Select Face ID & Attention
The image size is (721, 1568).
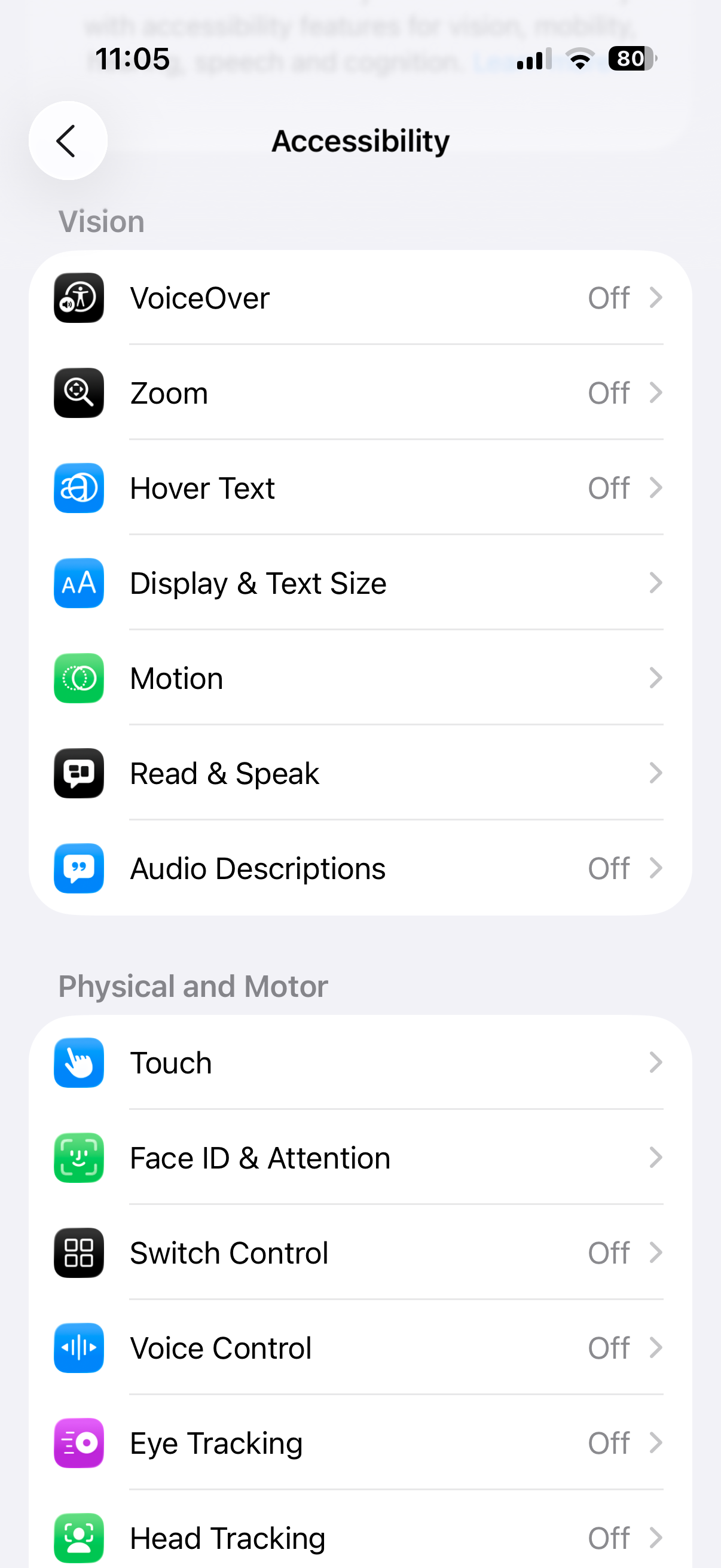[x=359, y=1158]
